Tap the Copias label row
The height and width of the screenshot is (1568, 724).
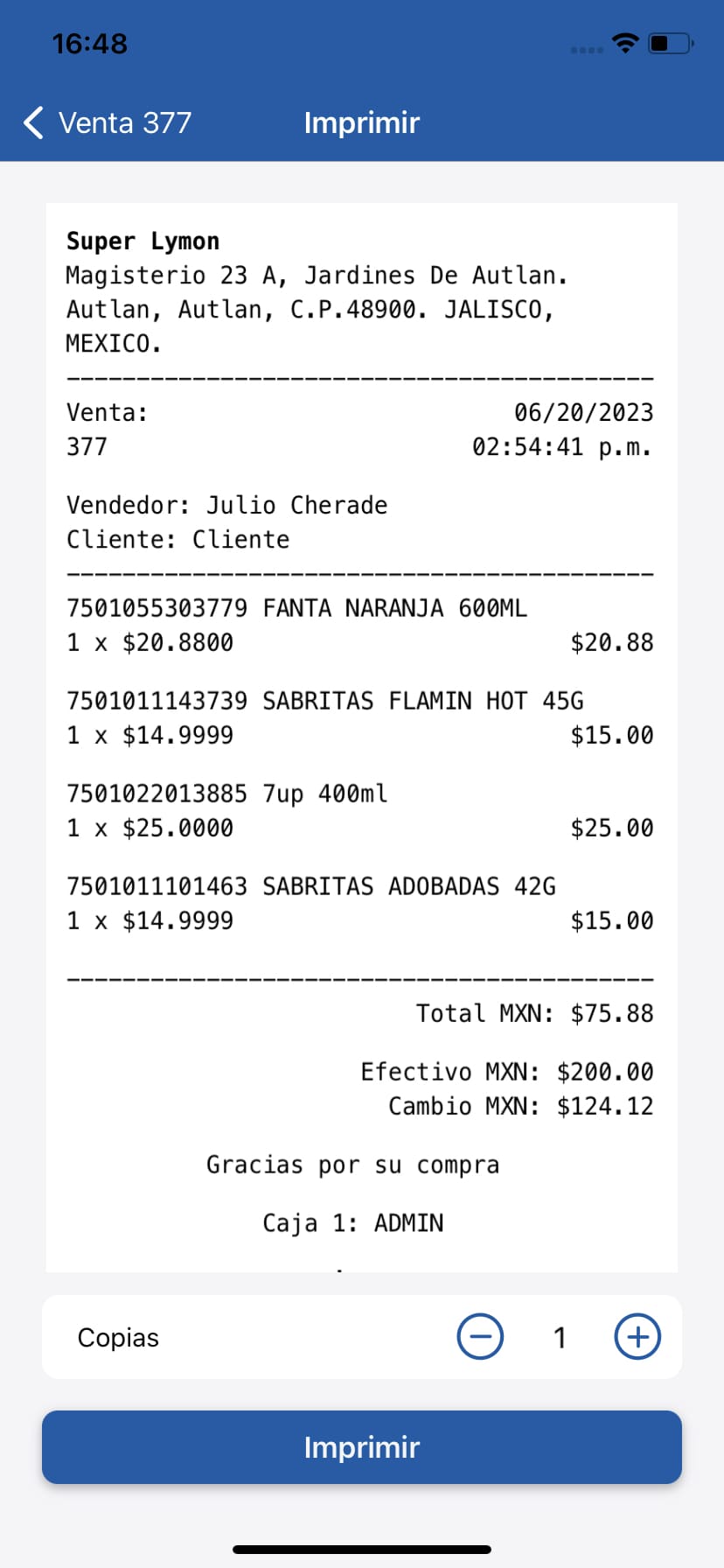click(x=118, y=1336)
